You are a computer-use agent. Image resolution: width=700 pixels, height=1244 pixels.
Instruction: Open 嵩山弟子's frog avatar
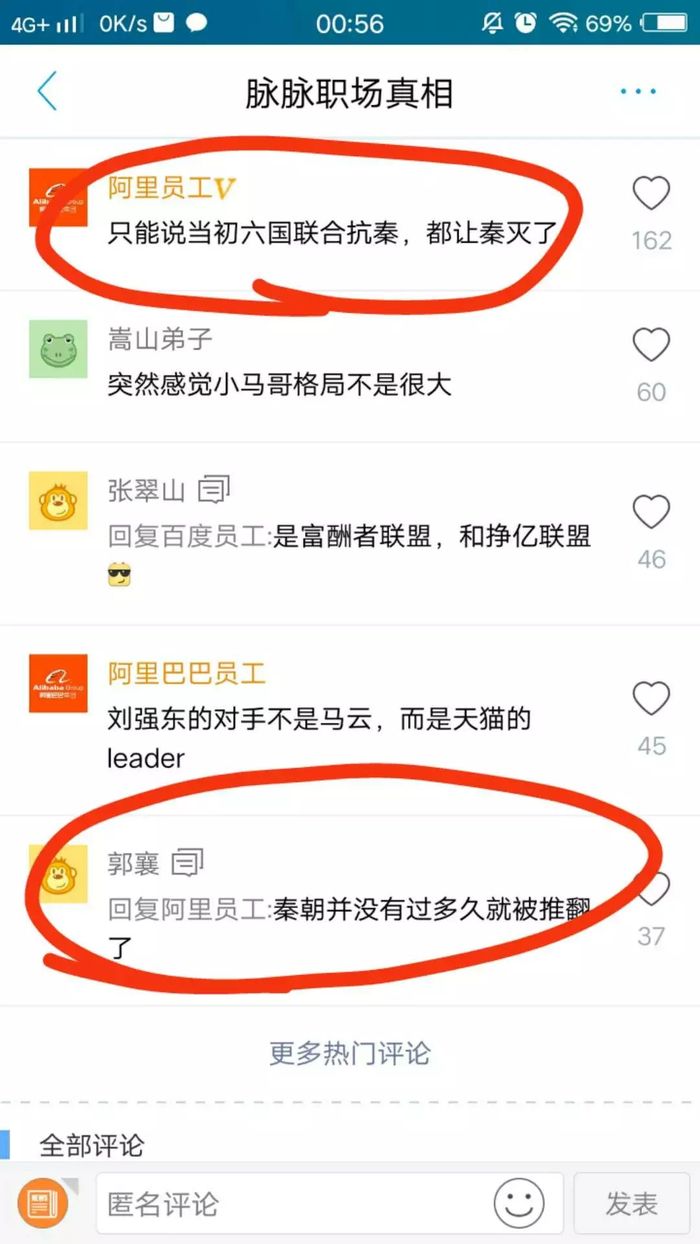pos(58,349)
